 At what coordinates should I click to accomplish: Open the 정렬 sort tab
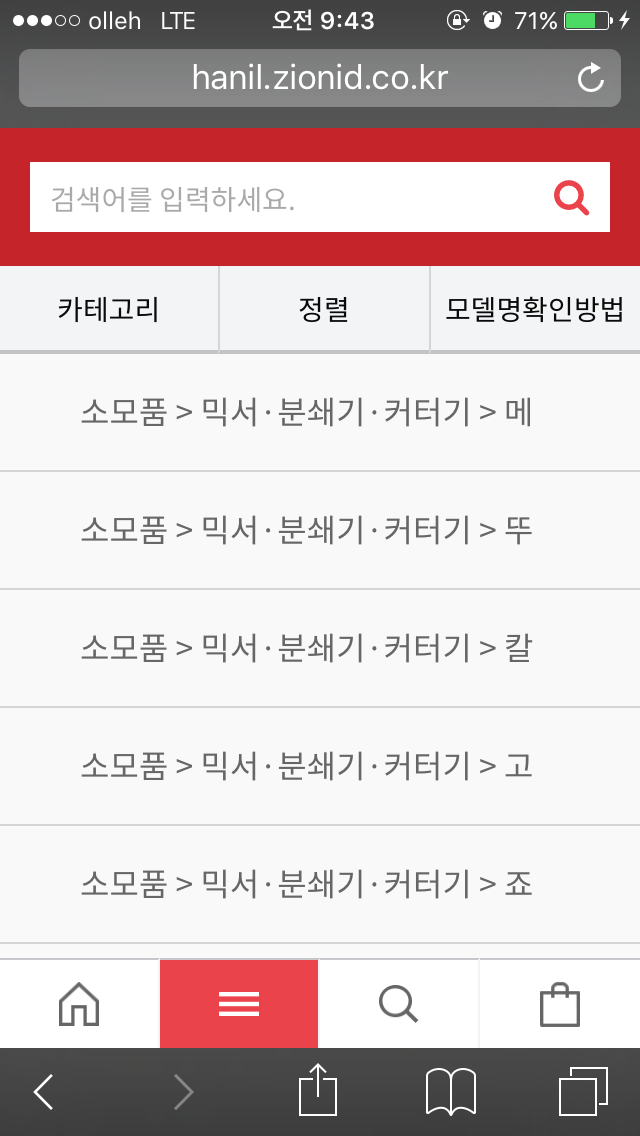324,310
